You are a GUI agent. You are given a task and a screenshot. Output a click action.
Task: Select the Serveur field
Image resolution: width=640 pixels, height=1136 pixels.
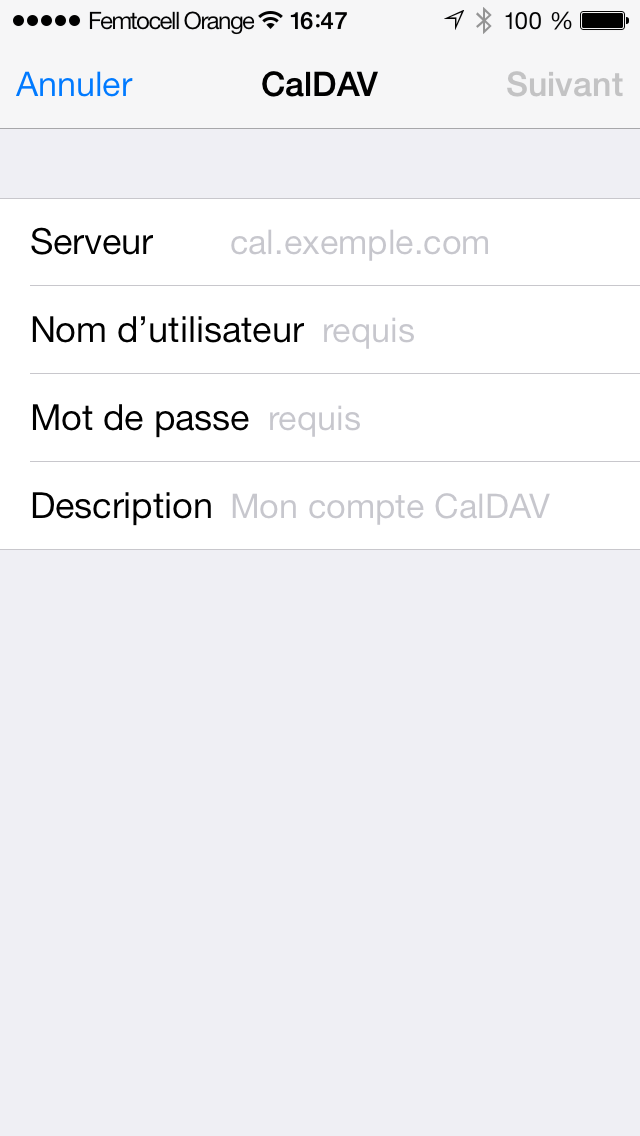(x=320, y=242)
